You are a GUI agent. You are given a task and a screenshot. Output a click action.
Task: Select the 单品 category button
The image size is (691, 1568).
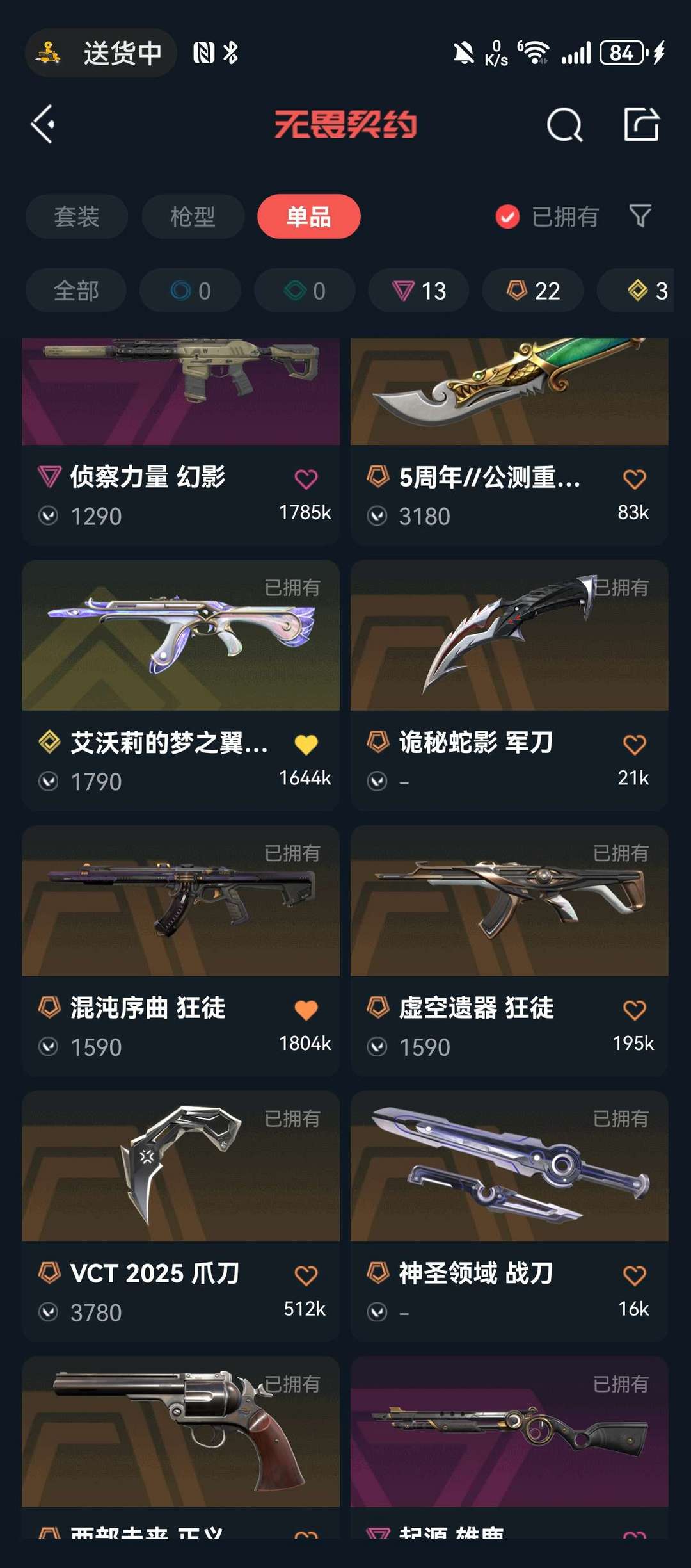pos(308,217)
